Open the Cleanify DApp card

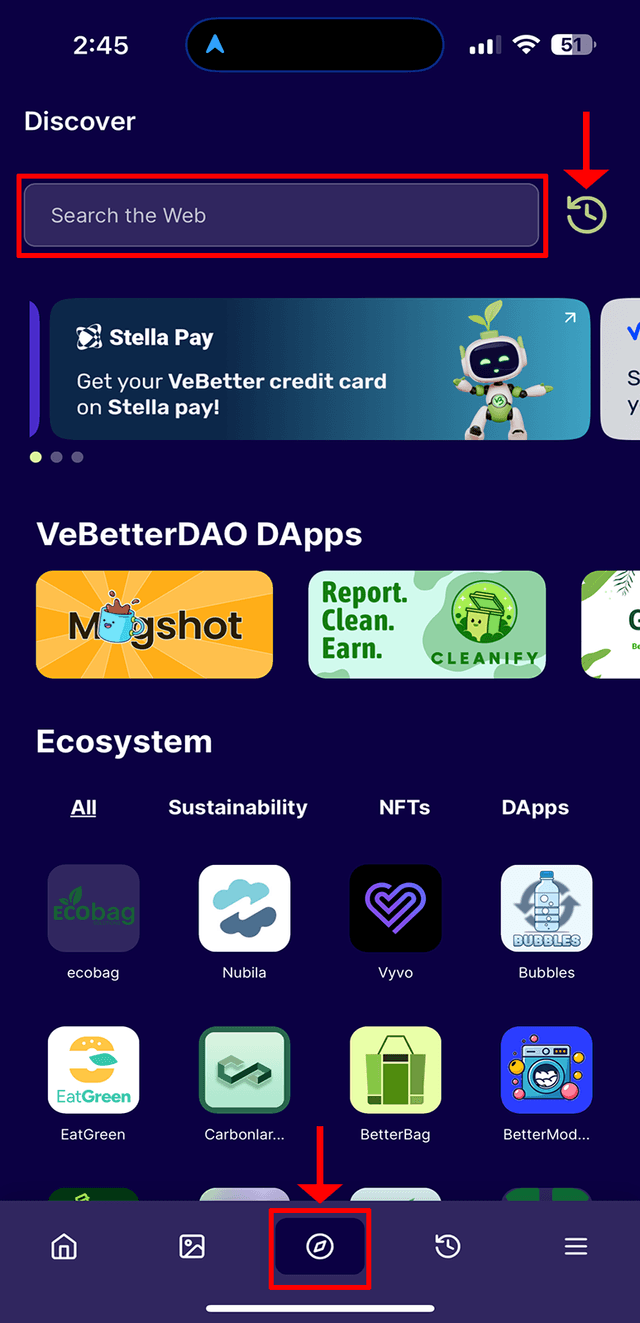[x=427, y=625]
